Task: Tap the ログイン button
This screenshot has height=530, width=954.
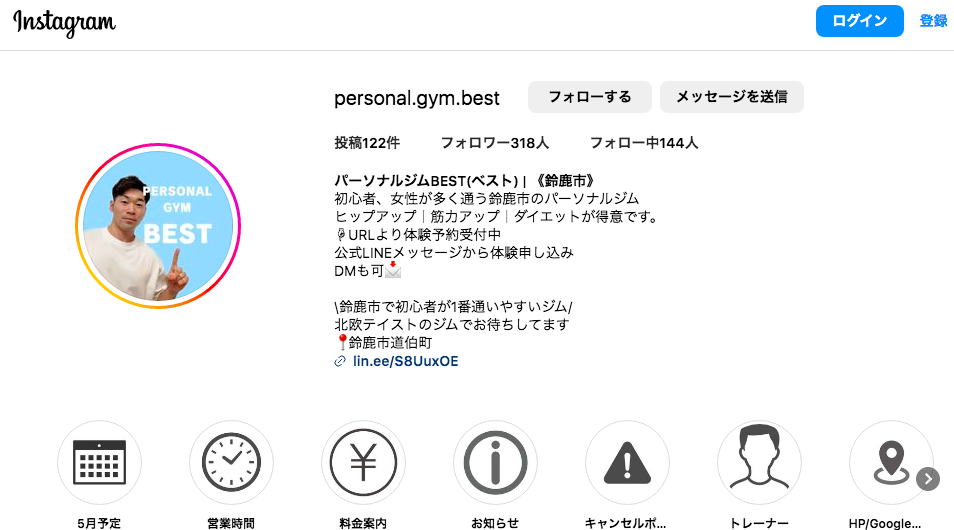Action: click(859, 21)
